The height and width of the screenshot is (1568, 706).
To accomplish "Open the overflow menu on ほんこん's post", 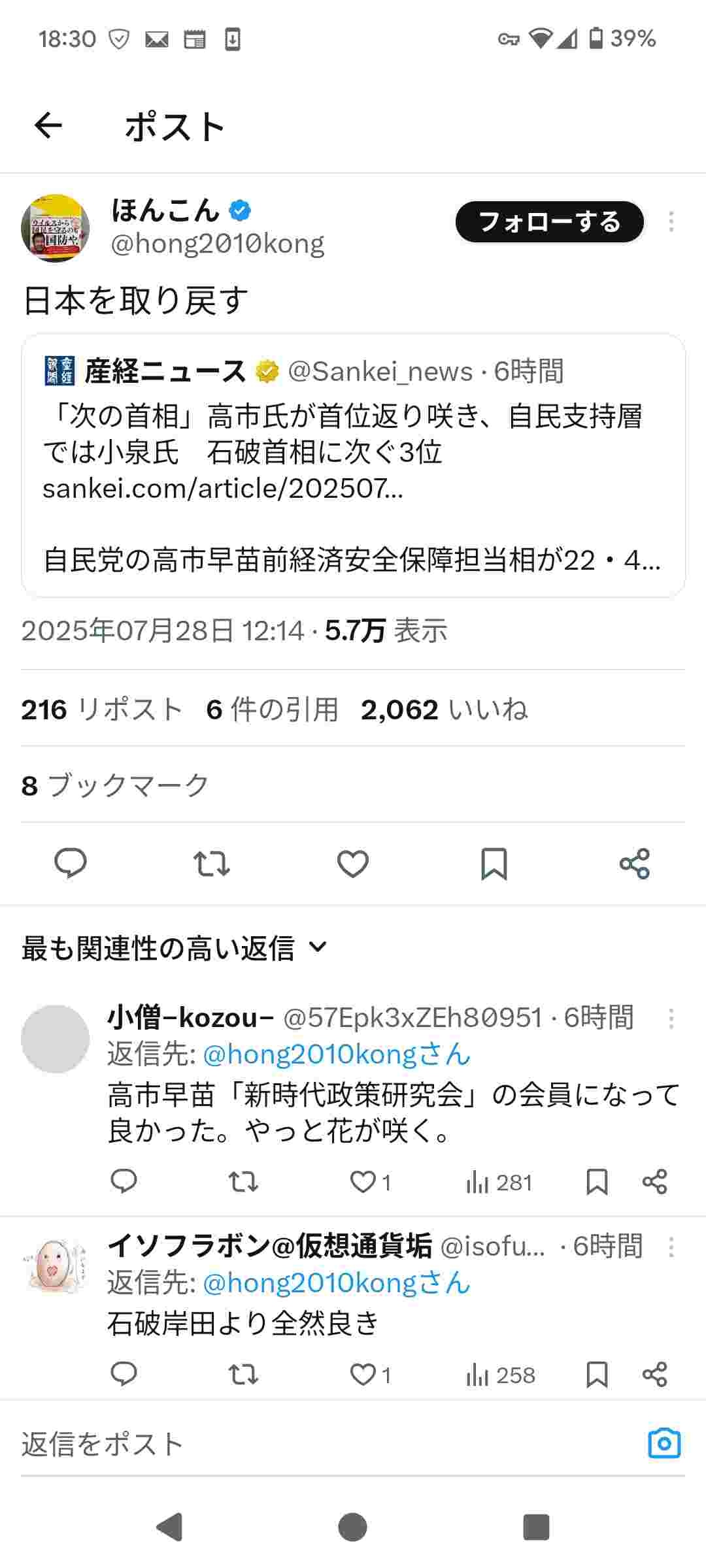I will [671, 222].
